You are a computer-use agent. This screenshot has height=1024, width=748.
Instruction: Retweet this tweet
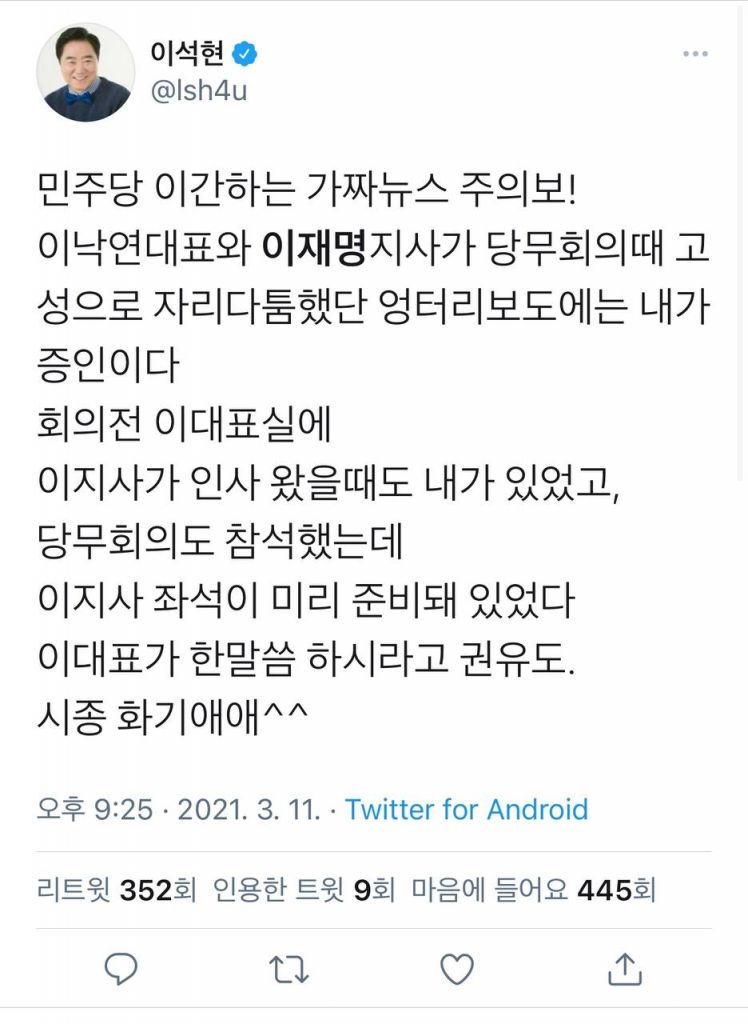pos(290,967)
